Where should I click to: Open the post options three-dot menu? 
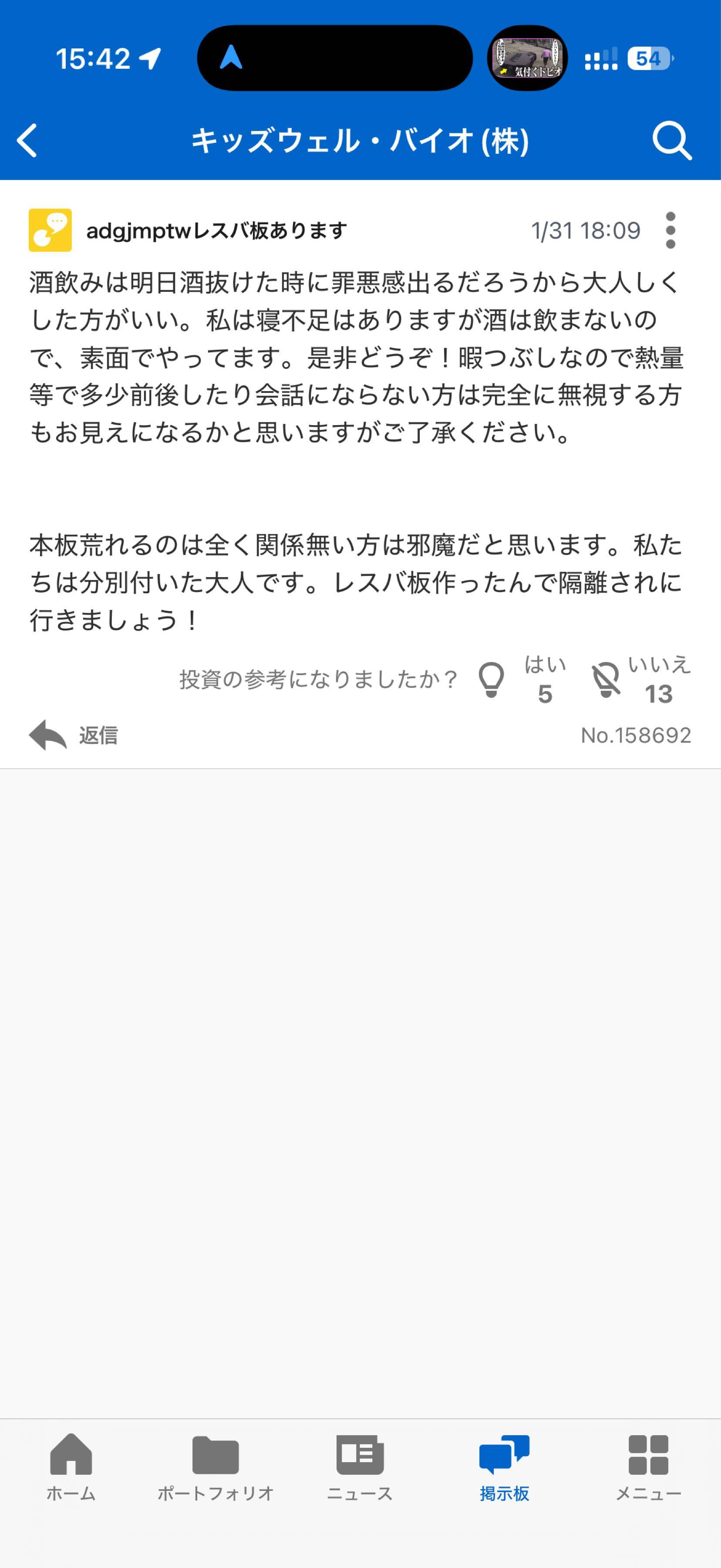click(x=670, y=232)
